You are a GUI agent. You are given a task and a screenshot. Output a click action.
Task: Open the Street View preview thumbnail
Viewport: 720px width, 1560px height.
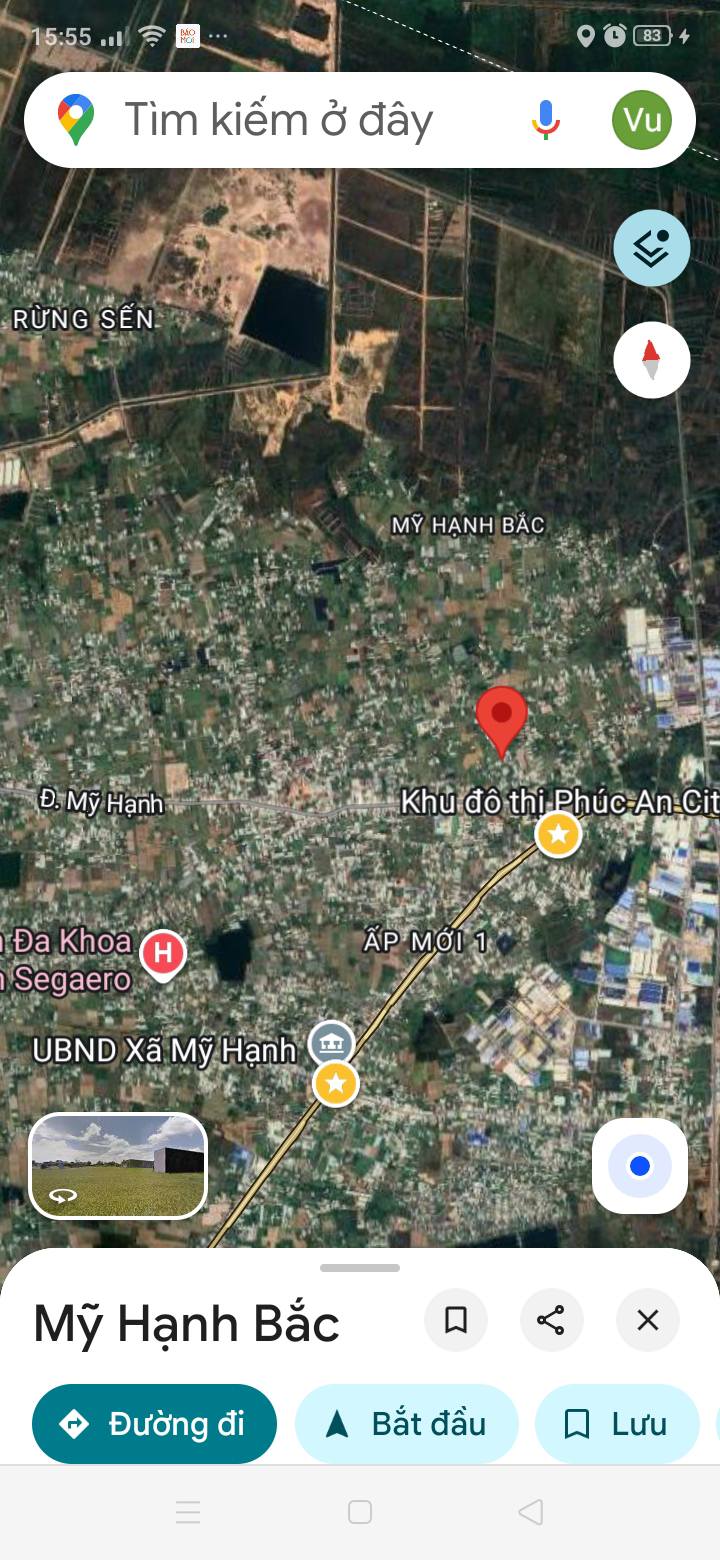coord(118,1166)
